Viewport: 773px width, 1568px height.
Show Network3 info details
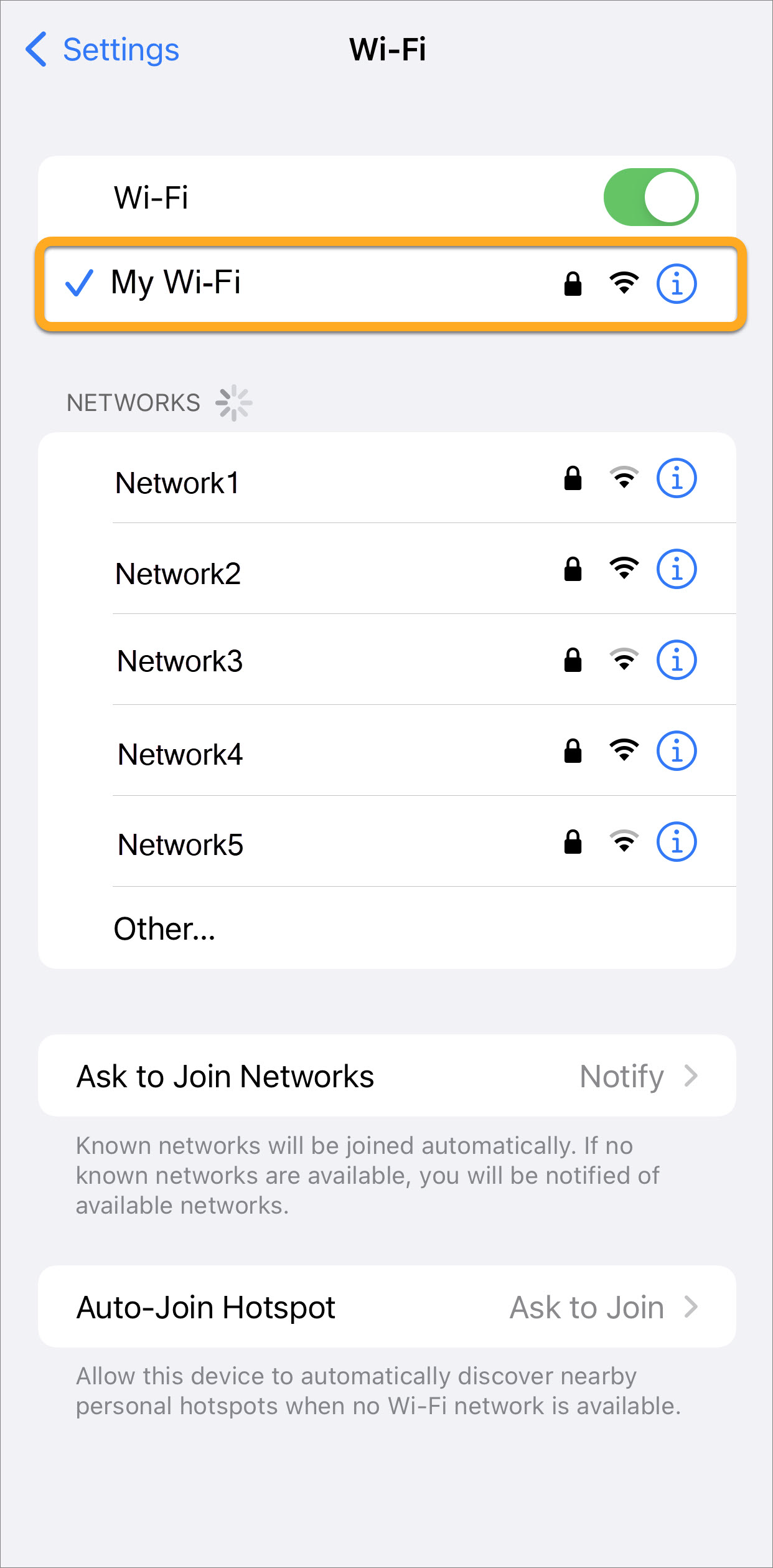[x=676, y=660]
